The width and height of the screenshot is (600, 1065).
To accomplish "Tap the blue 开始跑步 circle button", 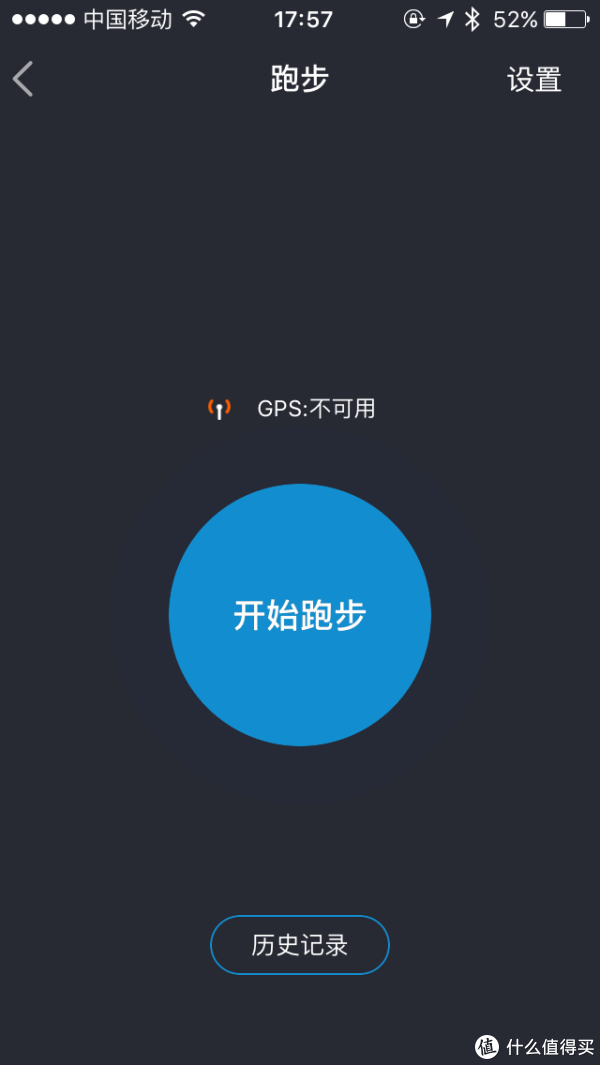I will click(x=300, y=615).
